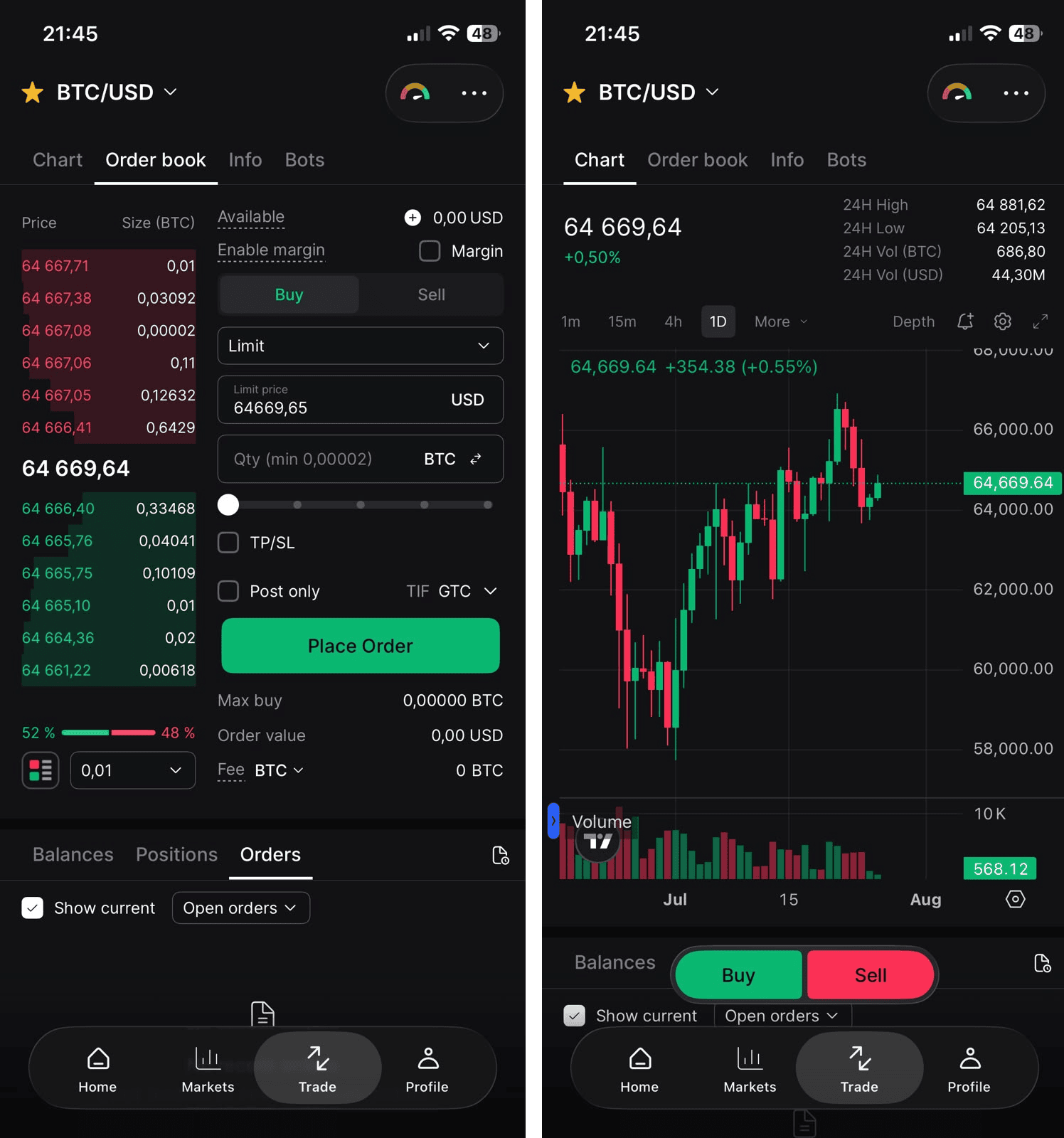Switch chart to Depth view
The height and width of the screenshot is (1138, 1064).
[914, 321]
